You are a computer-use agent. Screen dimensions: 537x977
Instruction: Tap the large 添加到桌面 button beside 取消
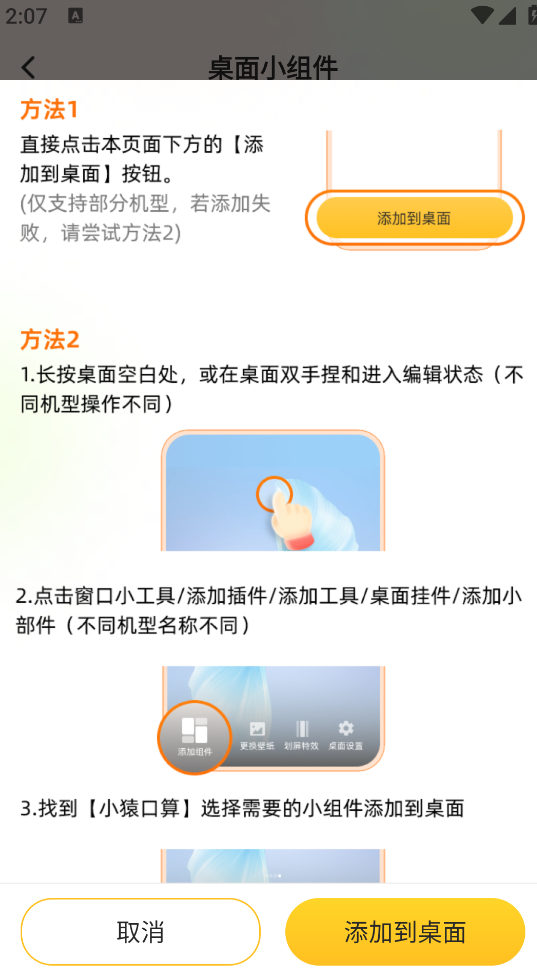pyautogui.click(x=405, y=932)
